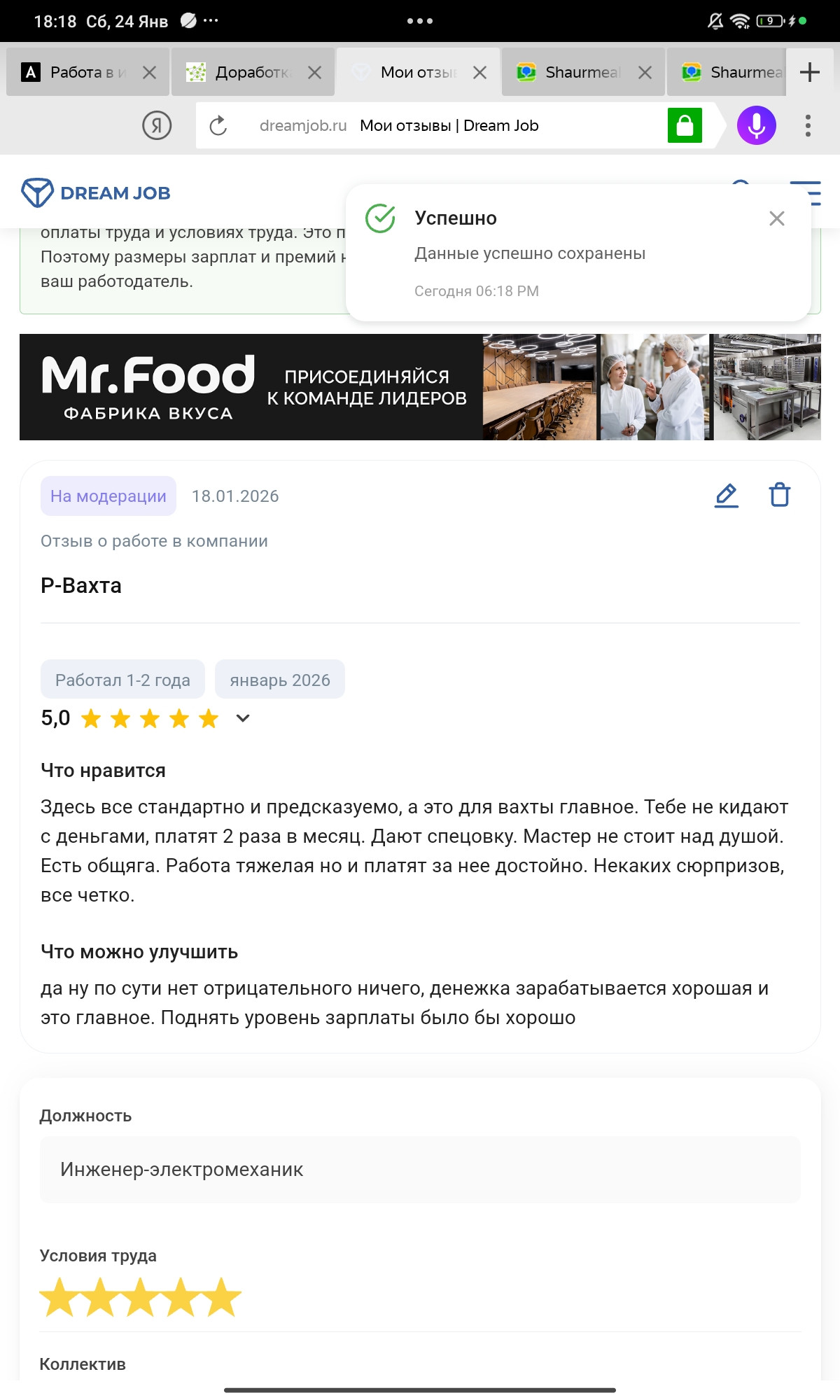Expand the 5,0 rating details

tap(243, 718)
